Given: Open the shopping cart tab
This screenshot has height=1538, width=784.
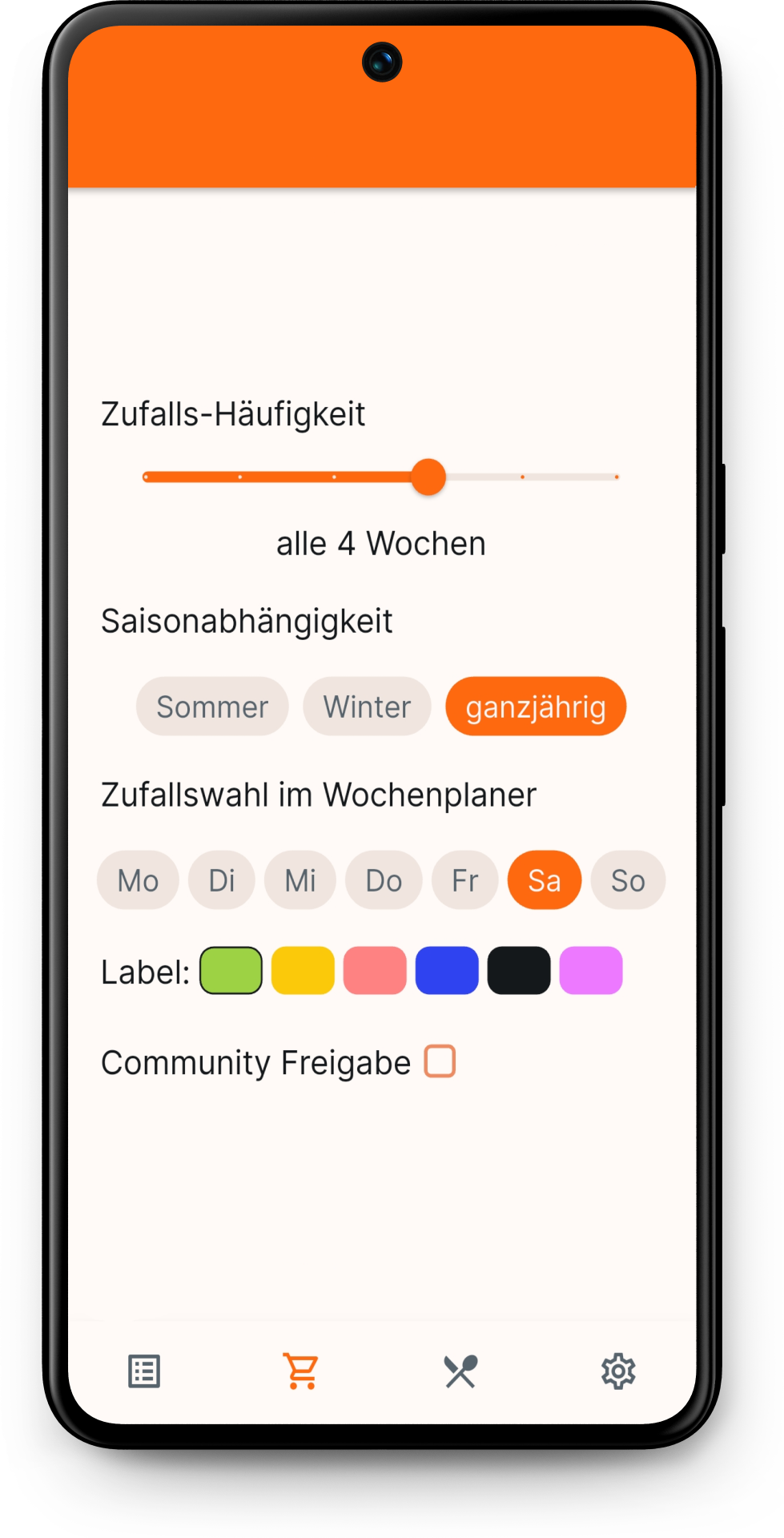Looking at the screenshot, I should click(x=300, y=1371).
